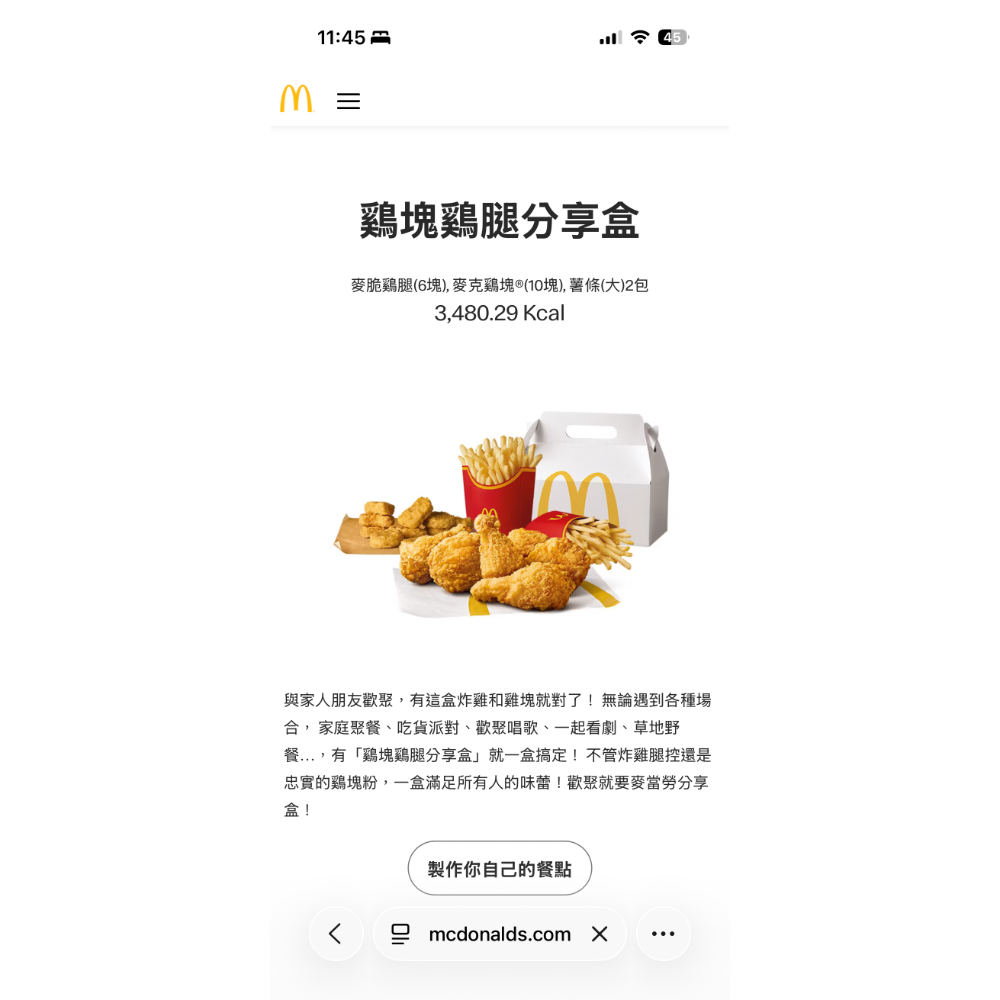
Task: Open the mcdonalds.com address bar
Action: 498,934
